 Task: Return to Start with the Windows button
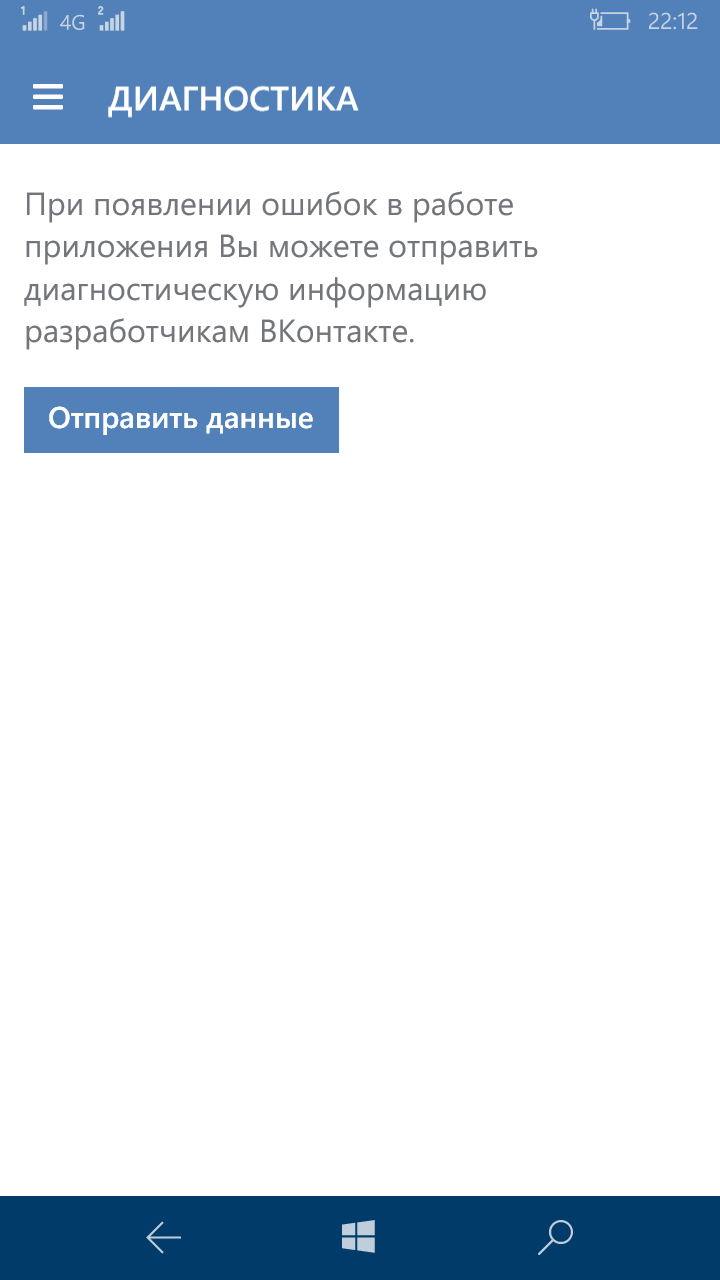coord(358,1237)
